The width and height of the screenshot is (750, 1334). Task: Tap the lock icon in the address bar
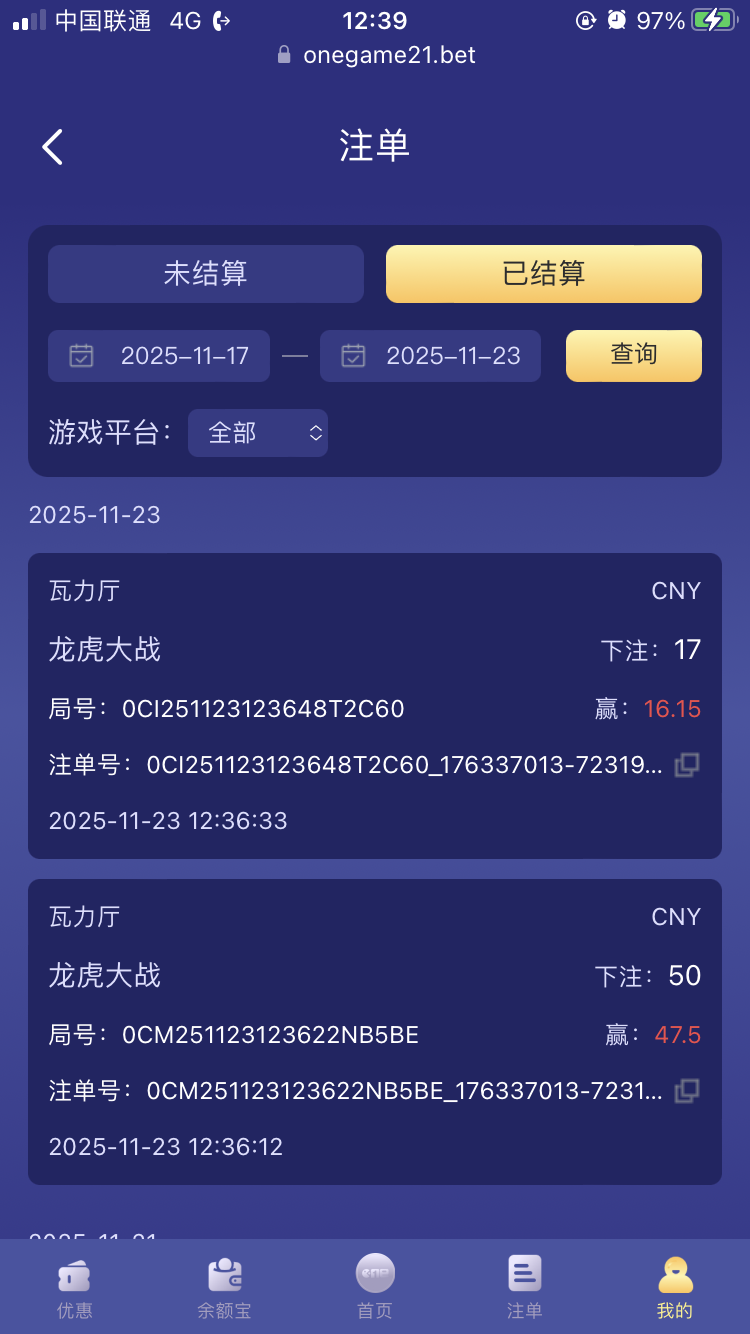pyautogui.click(x=285, y=56)
